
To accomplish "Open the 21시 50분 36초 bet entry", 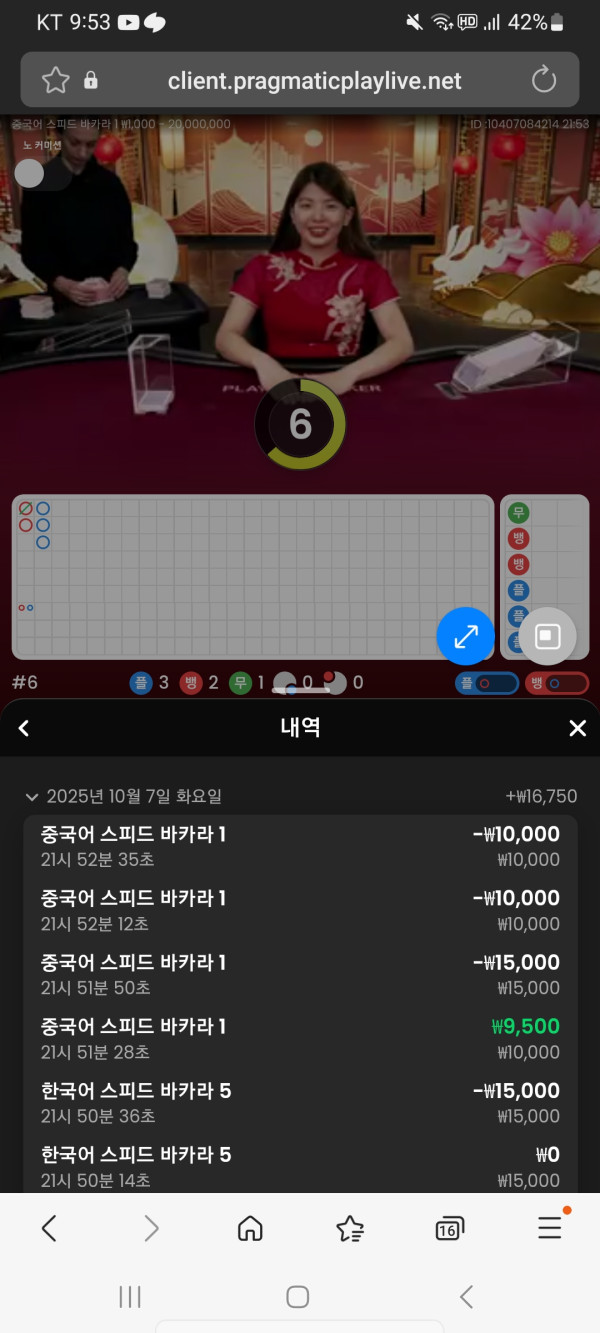I will [300, 1102].
